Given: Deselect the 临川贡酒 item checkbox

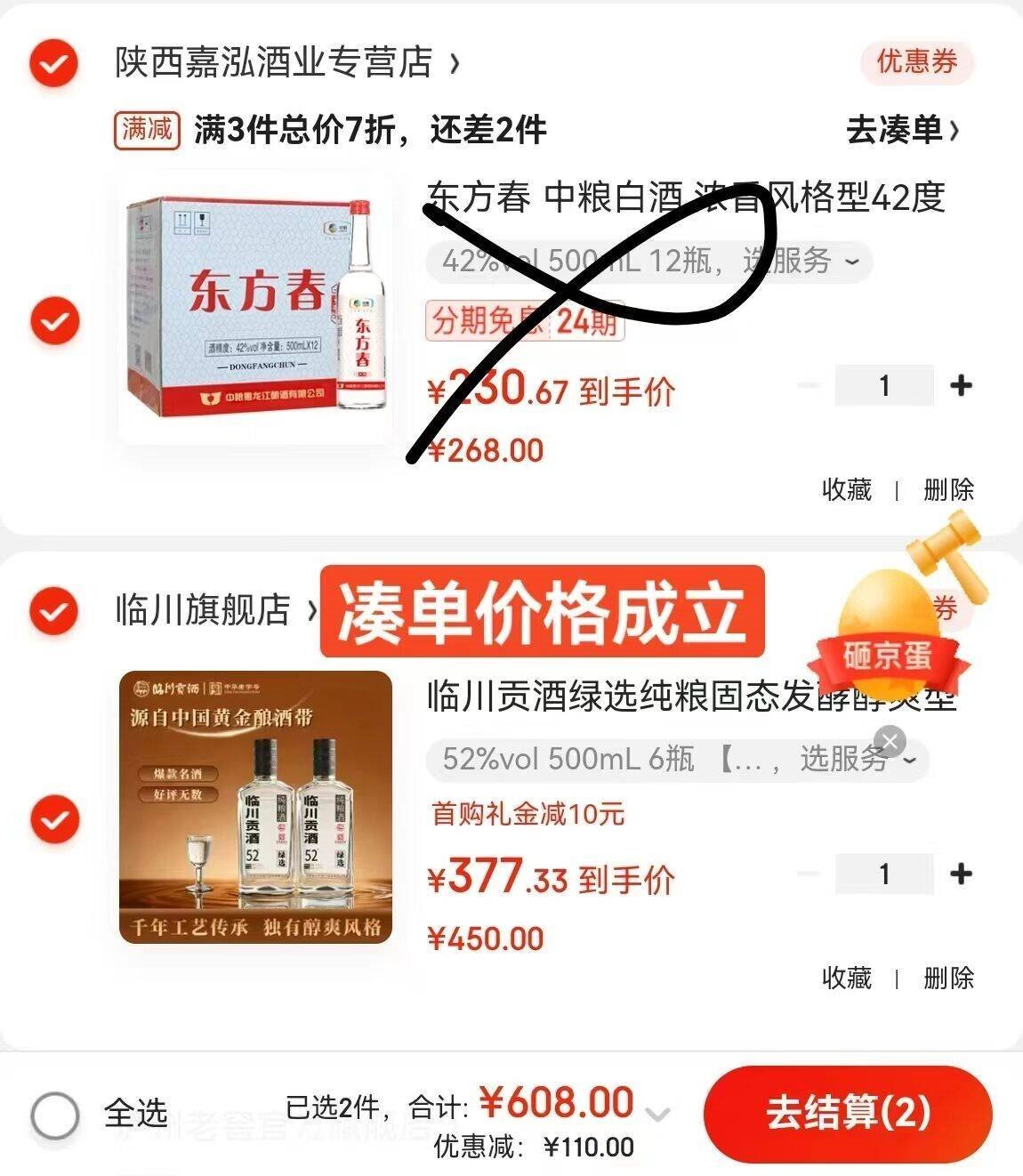Looking at the screenshot, I should pyautogui.click(x=55, y=819).
